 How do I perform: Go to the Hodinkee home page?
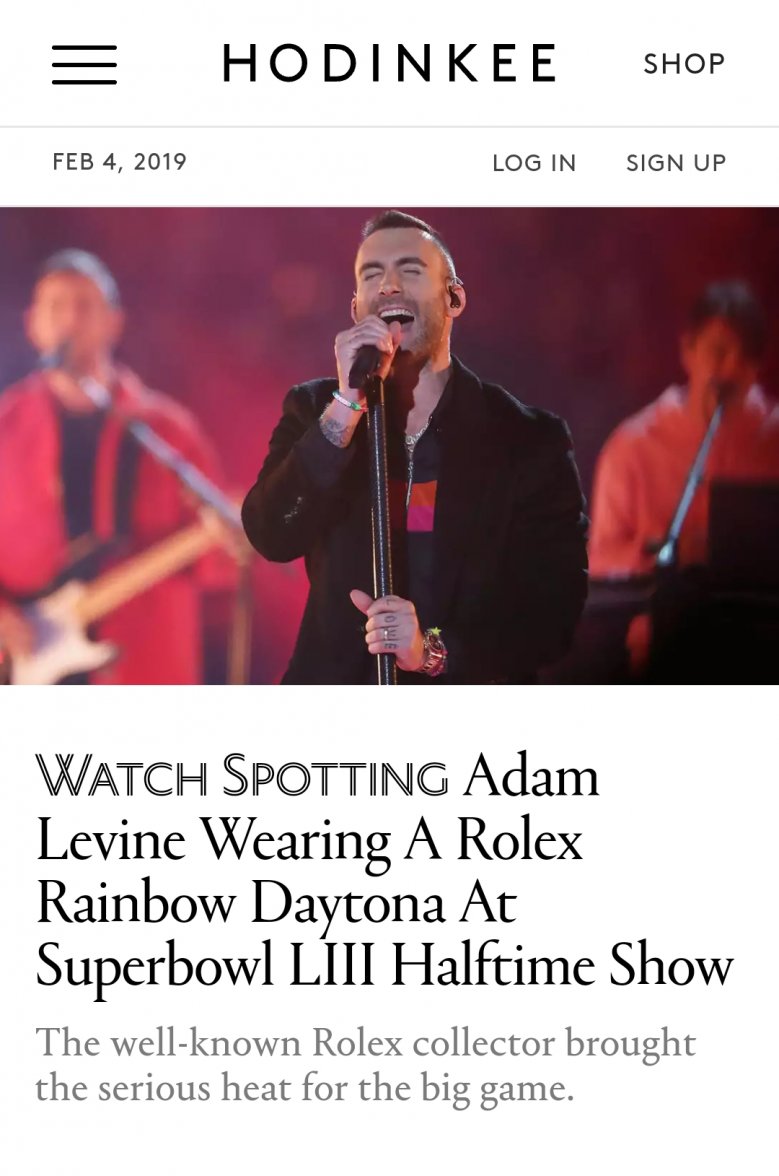click(x=389, y=63)
